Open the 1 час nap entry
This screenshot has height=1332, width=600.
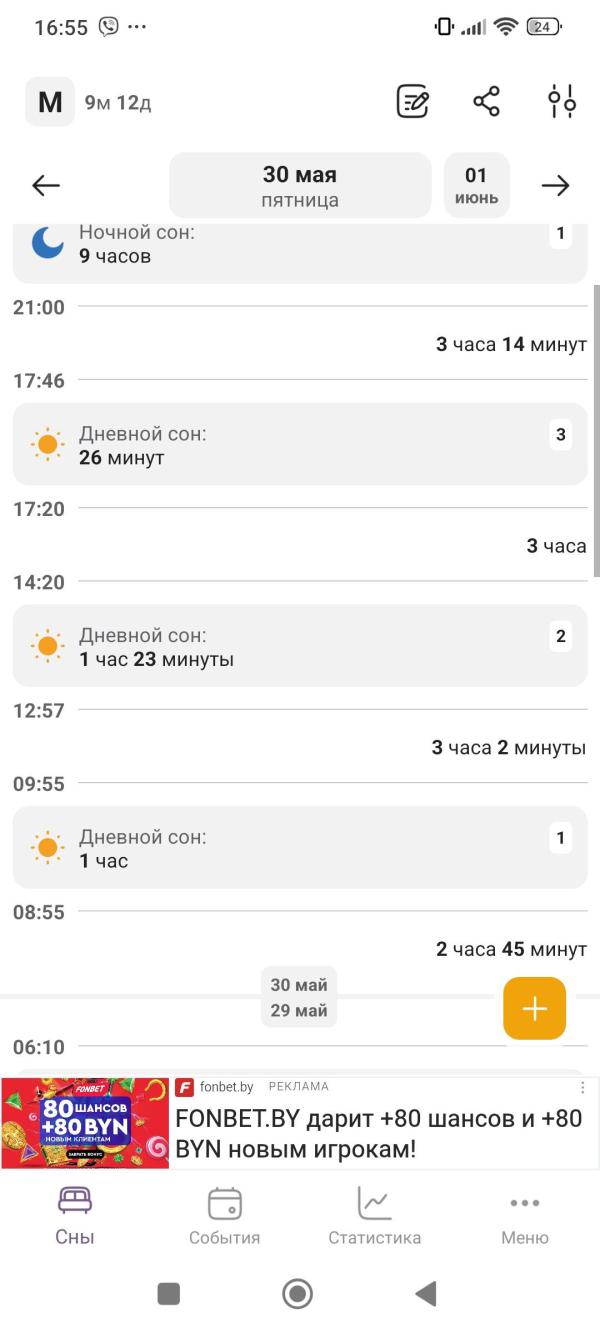pos(300,847)
